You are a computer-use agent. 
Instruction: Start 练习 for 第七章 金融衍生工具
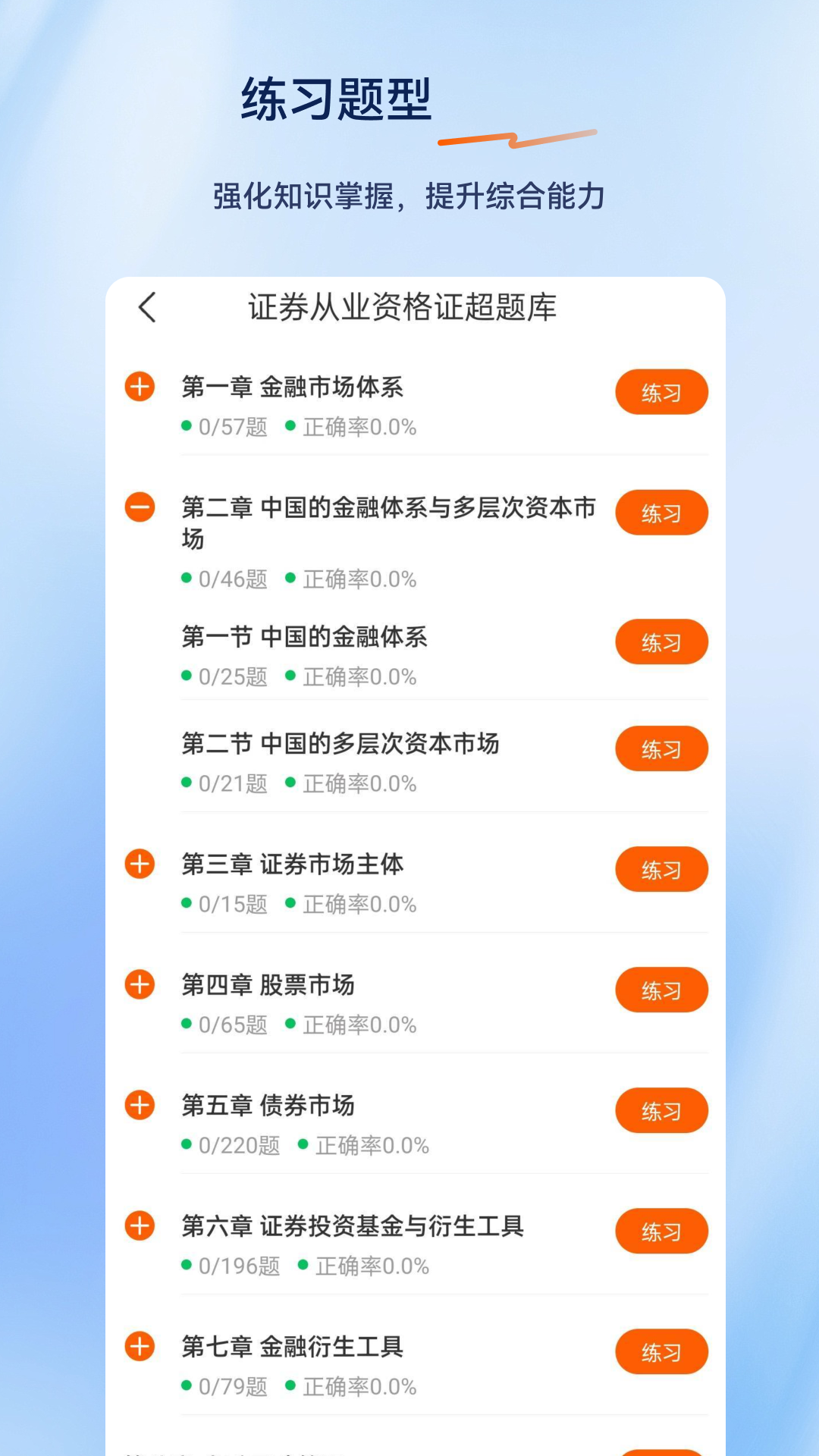click(661, 1352)
